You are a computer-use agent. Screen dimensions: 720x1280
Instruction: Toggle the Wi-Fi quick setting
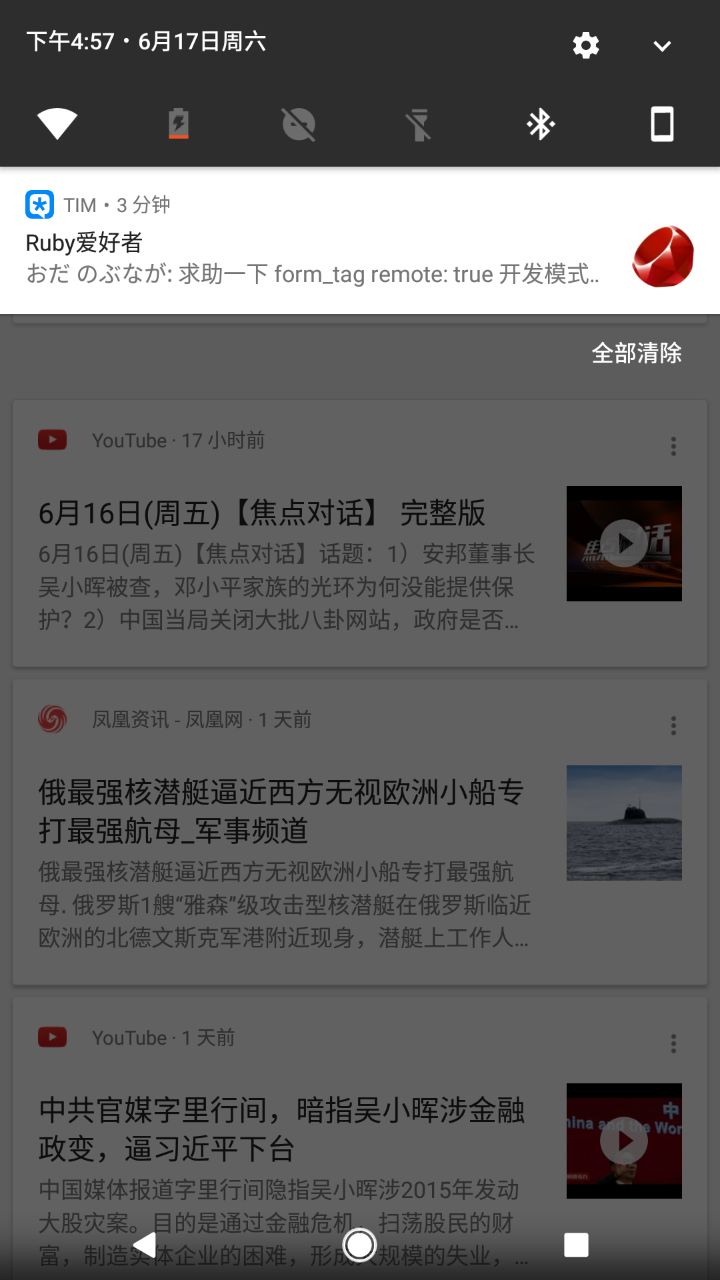57,124
